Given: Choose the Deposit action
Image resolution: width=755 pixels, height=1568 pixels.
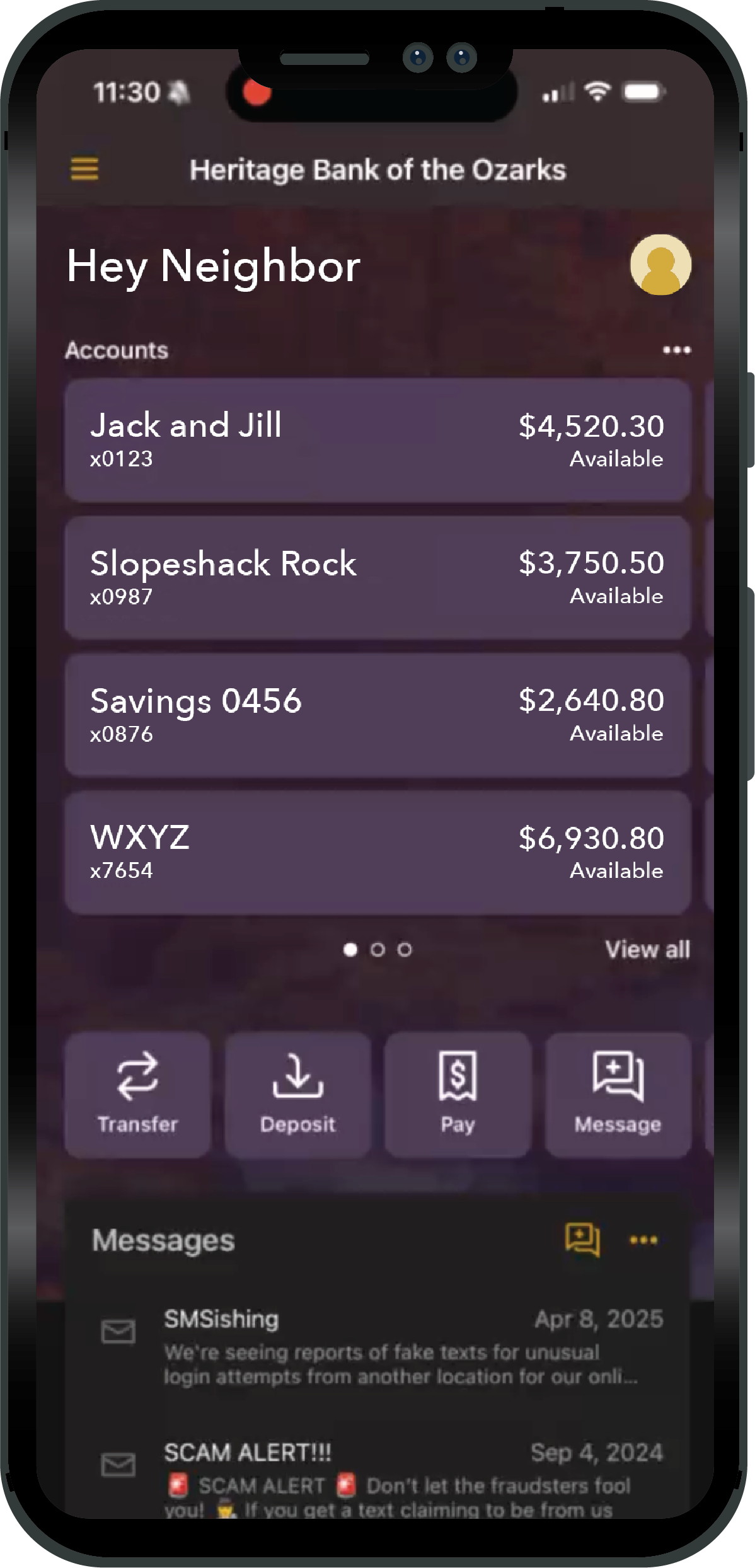Looking at the screenshot, I should (297, 1094).
